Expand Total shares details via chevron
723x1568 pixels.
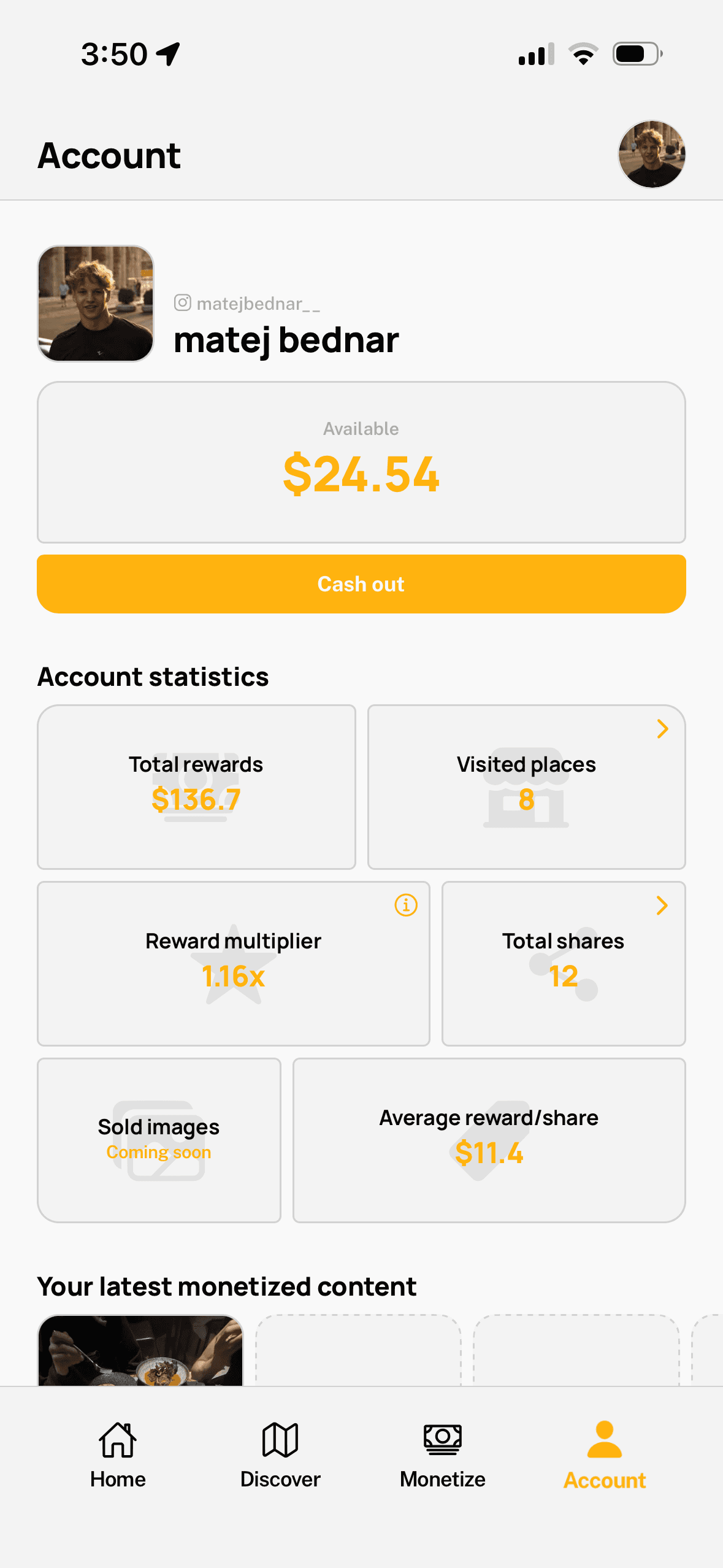click(x=663, y=904)
